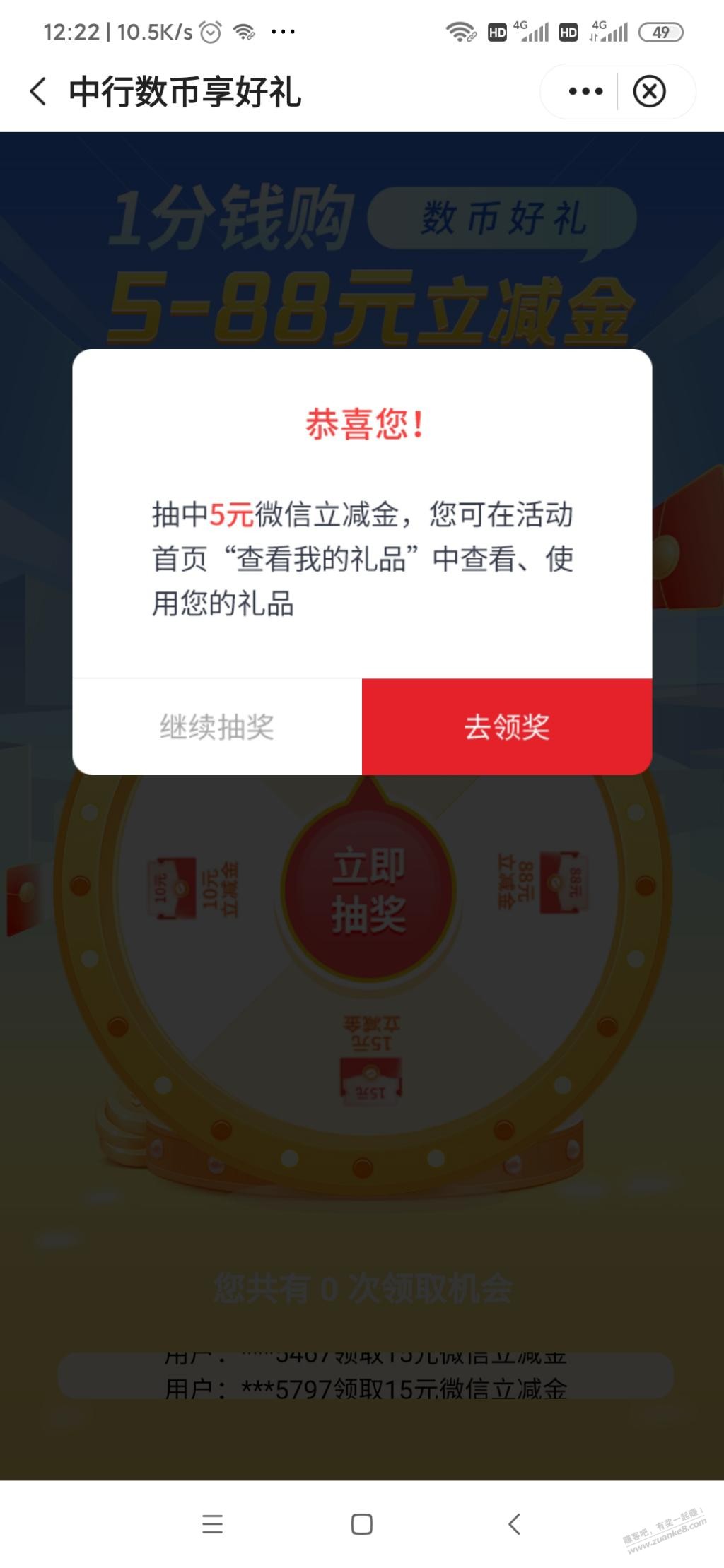Tap 继续抽奖 to draw again
Image resolution: width=724 pixels, height=1568 pixels.
point(217,726)
